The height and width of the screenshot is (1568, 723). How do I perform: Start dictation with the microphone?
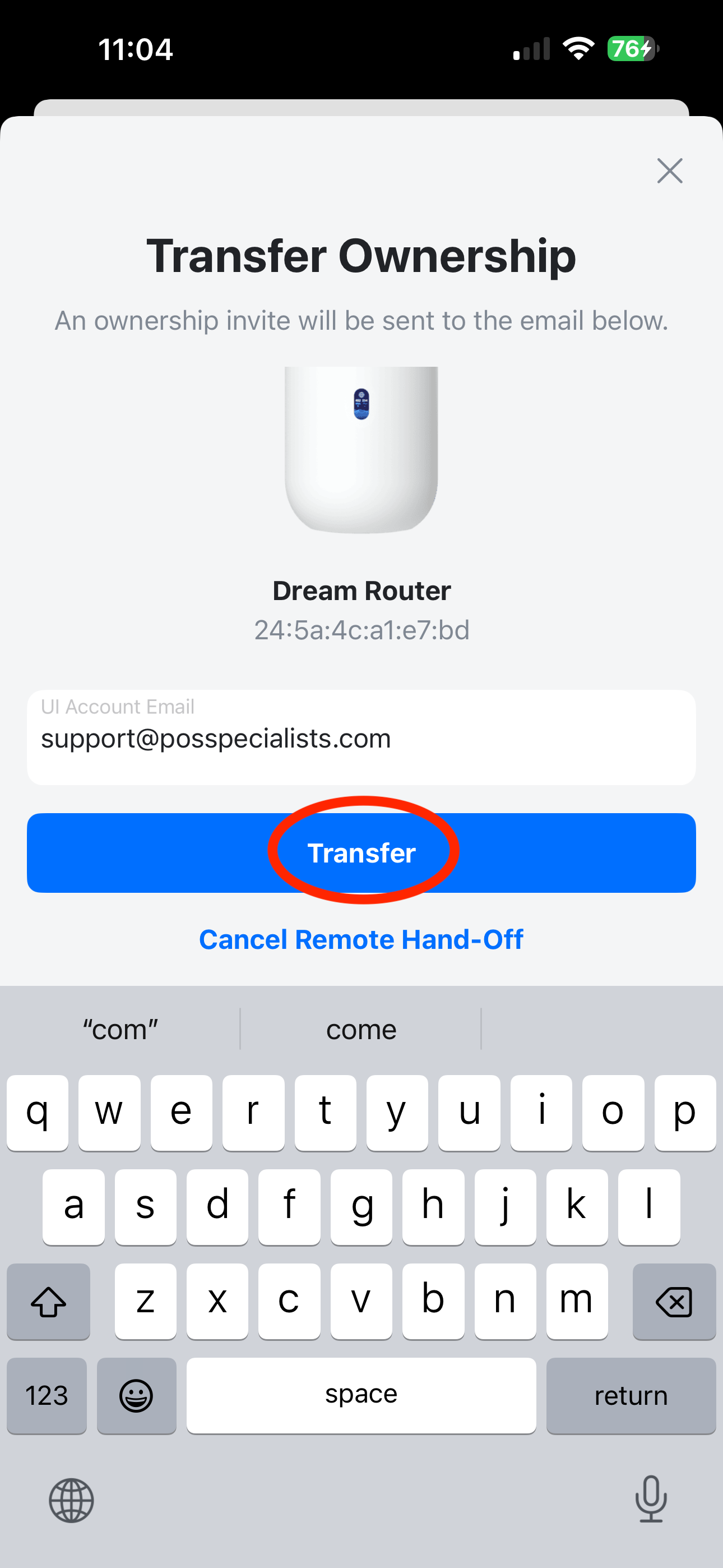[x=651, y=1499]
